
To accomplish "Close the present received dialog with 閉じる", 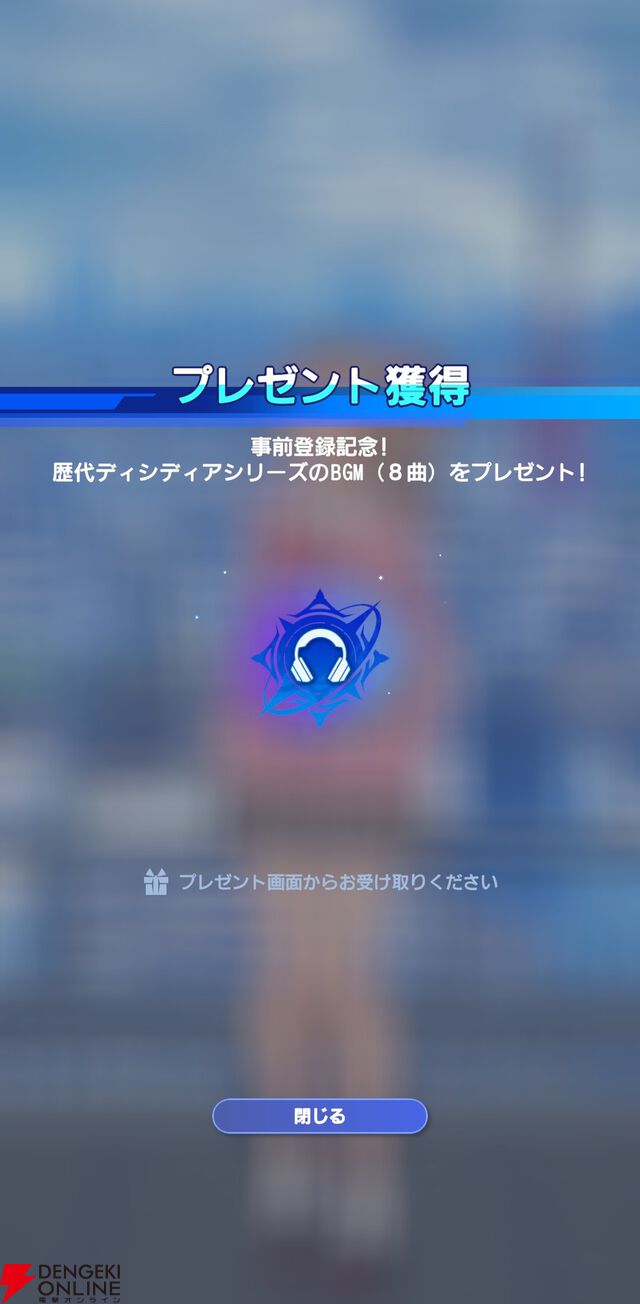I will pyautogui.click(x=319, y=1116).
